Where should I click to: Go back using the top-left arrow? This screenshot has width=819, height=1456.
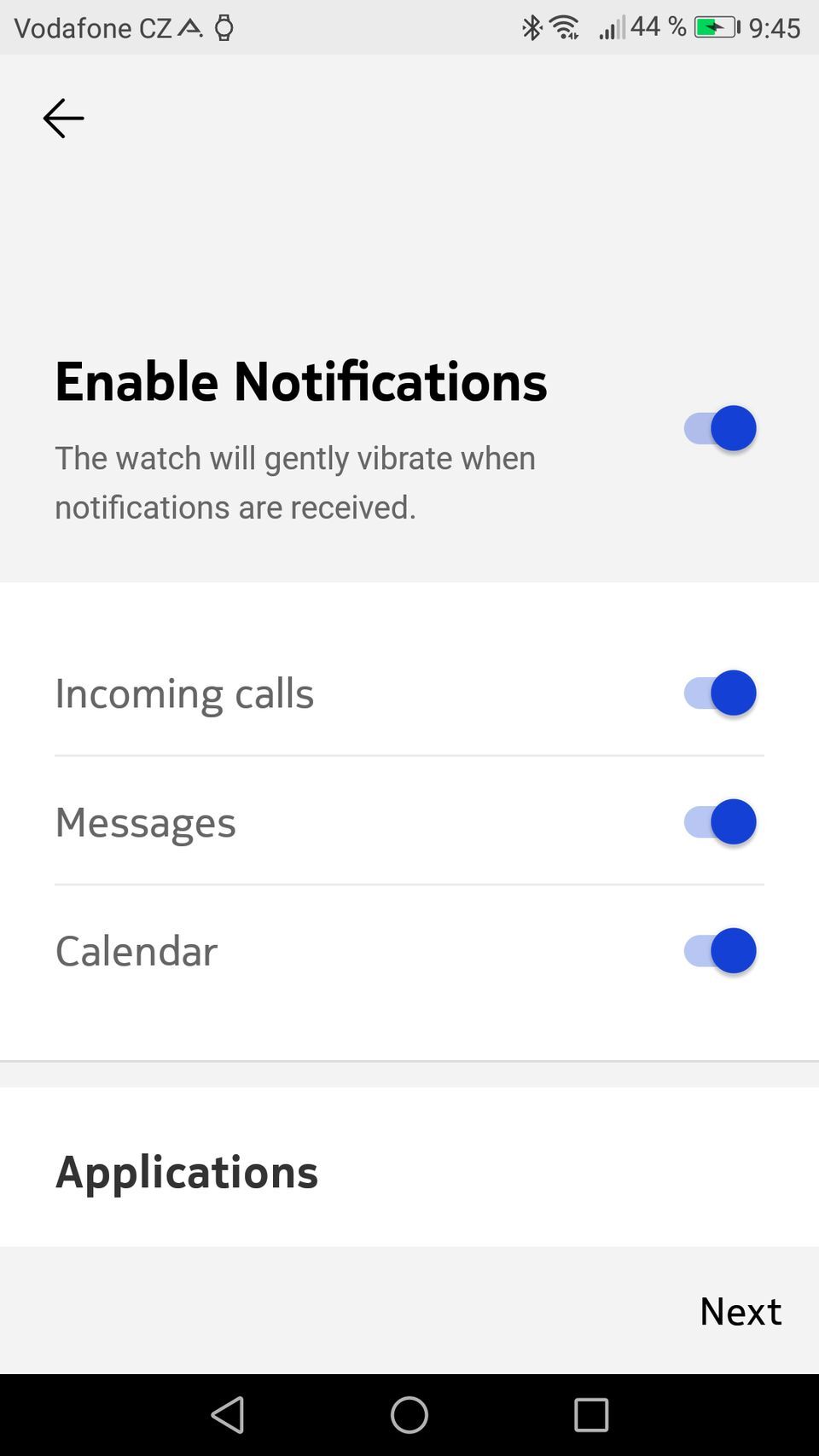pos(63,119)
